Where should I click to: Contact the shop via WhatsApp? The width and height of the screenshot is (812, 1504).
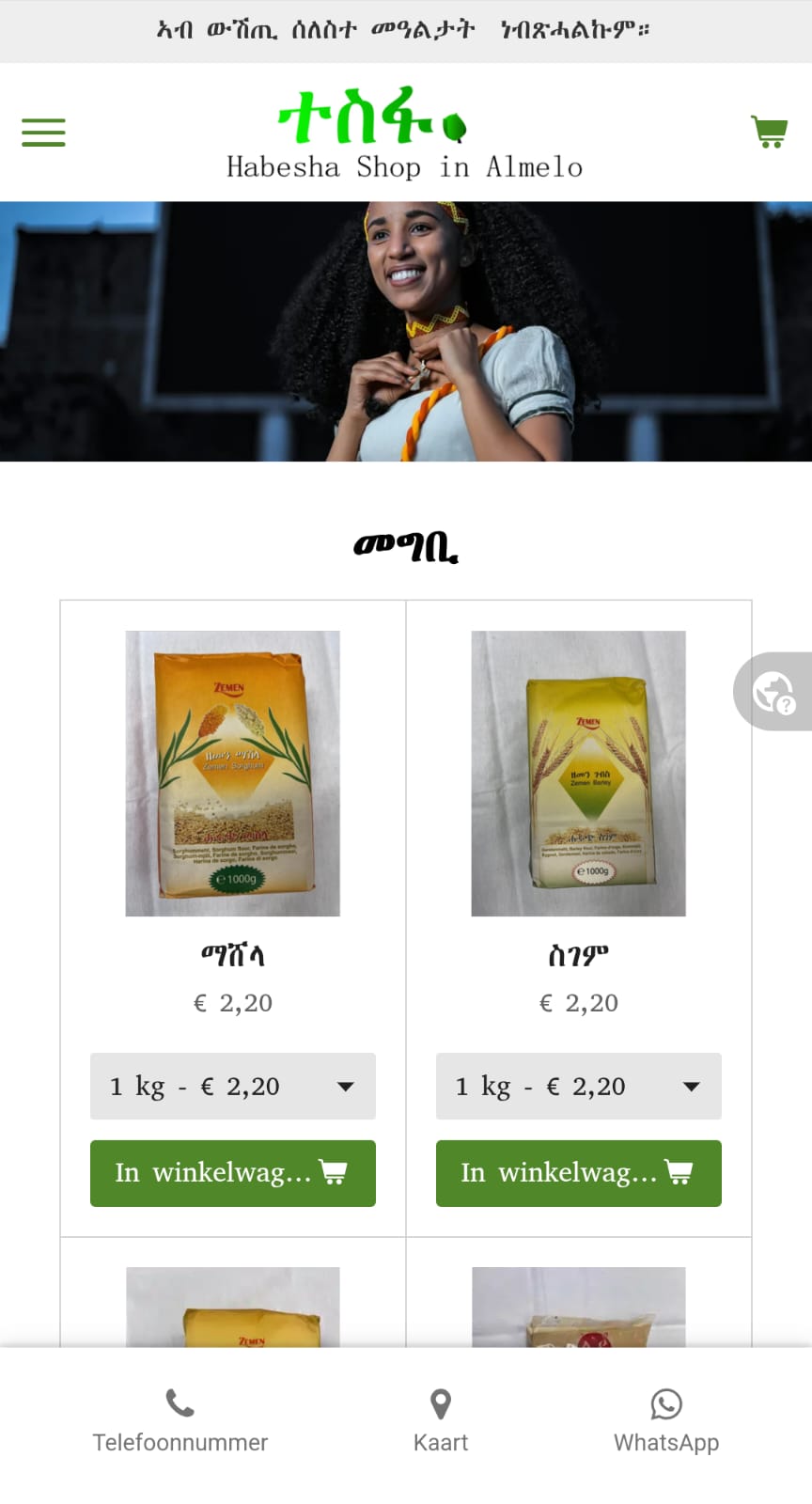[666, 1420]
